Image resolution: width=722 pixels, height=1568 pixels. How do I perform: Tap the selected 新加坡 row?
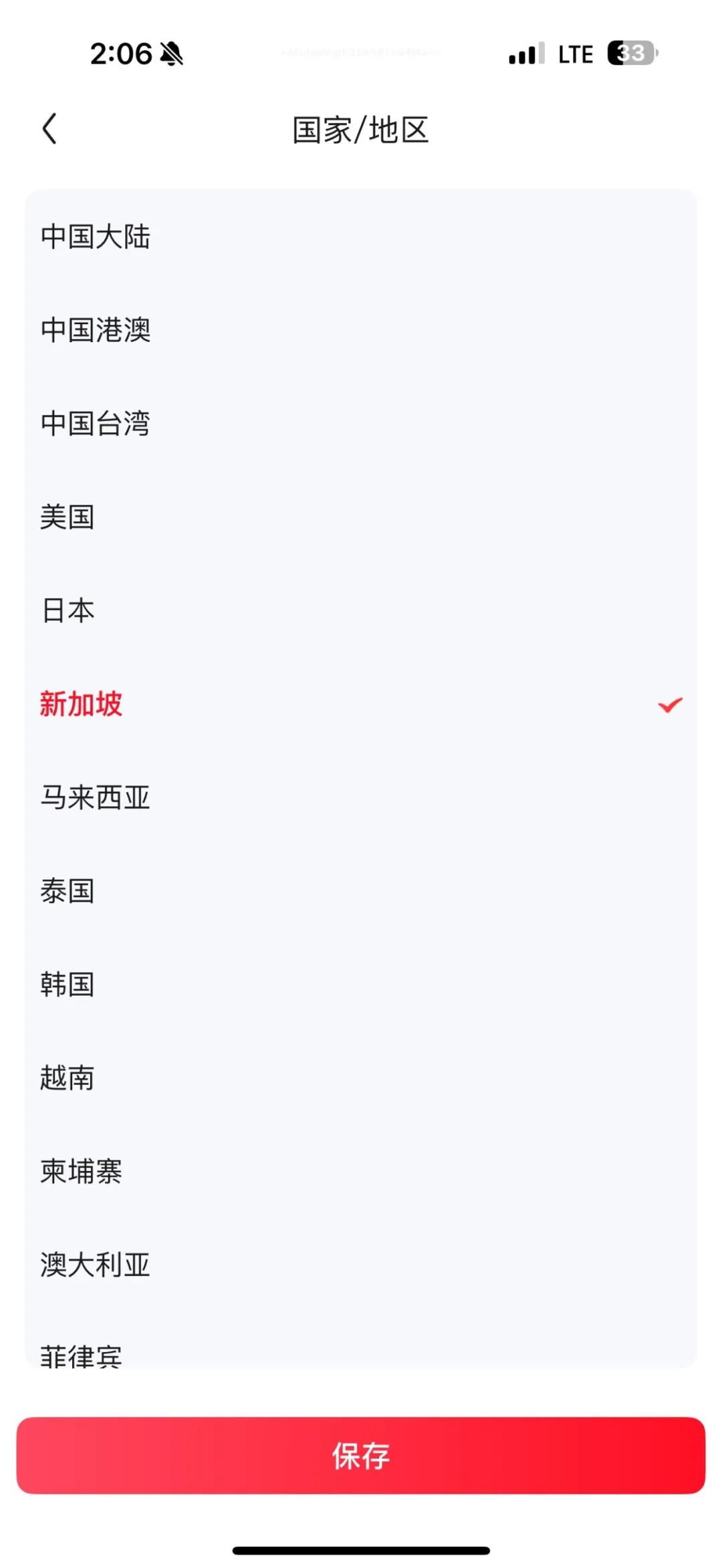[x=82, y=704]
